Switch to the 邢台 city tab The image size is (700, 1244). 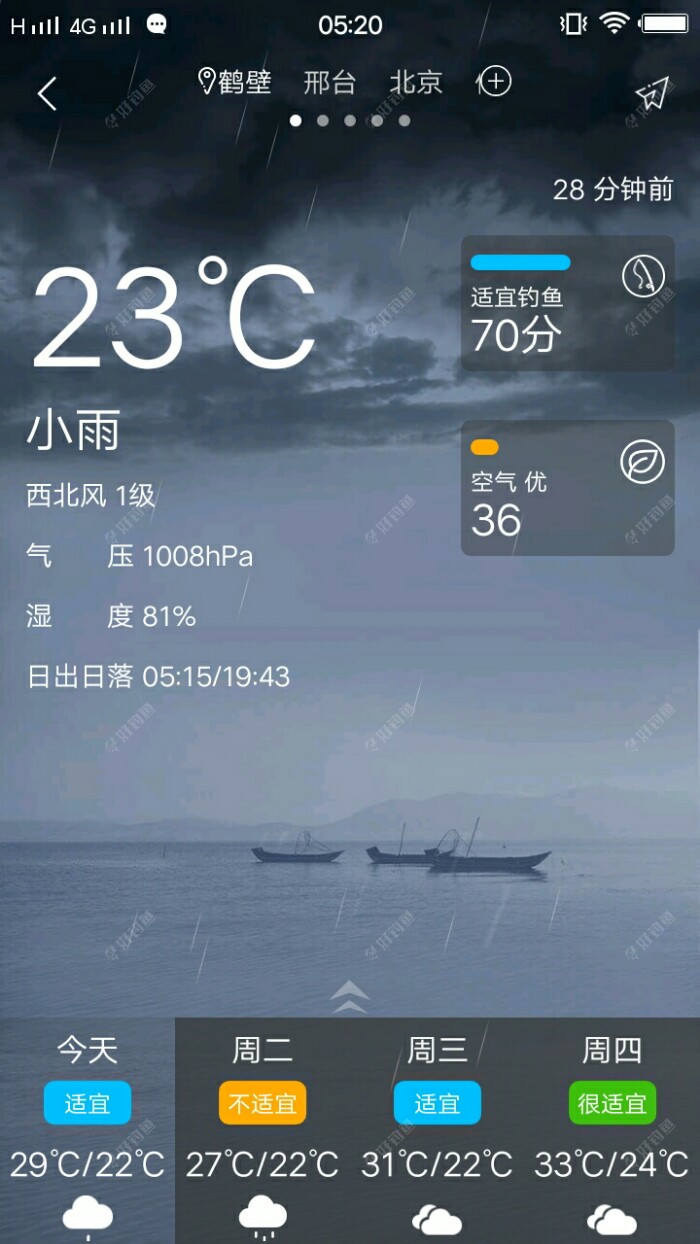[330, 82]
